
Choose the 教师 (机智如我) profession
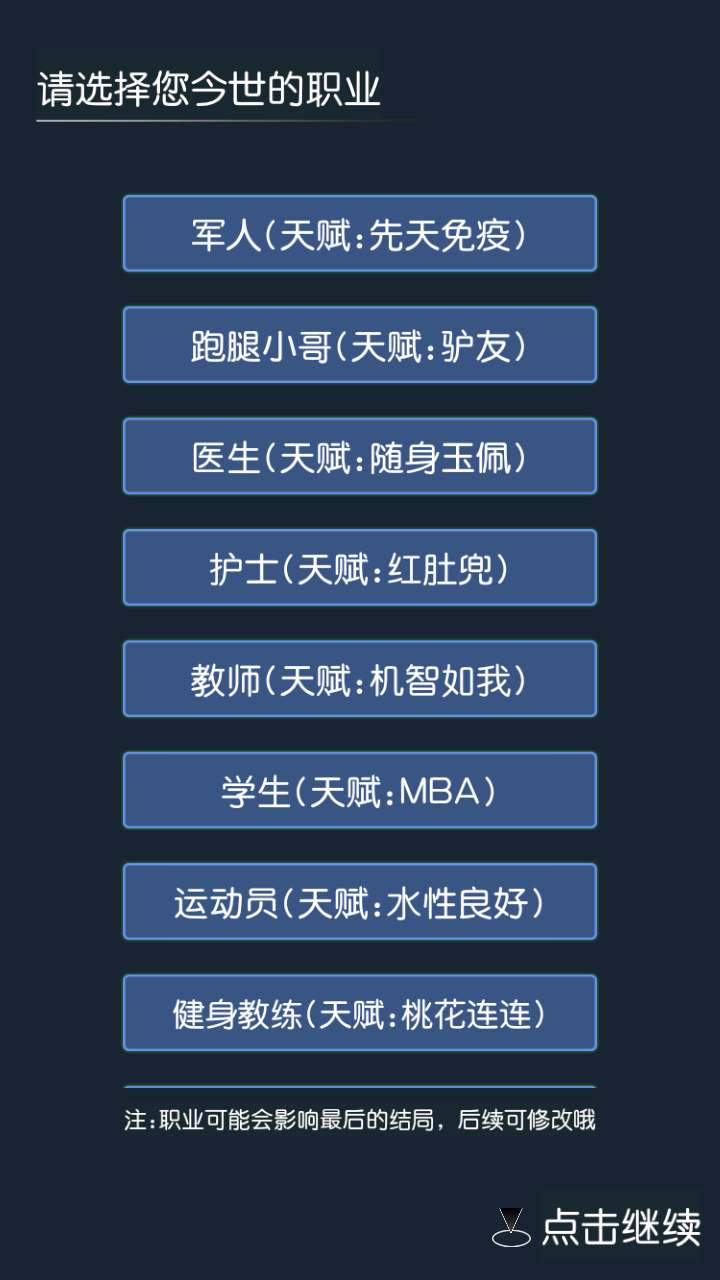pyautogui.click(x=359, y=678)
